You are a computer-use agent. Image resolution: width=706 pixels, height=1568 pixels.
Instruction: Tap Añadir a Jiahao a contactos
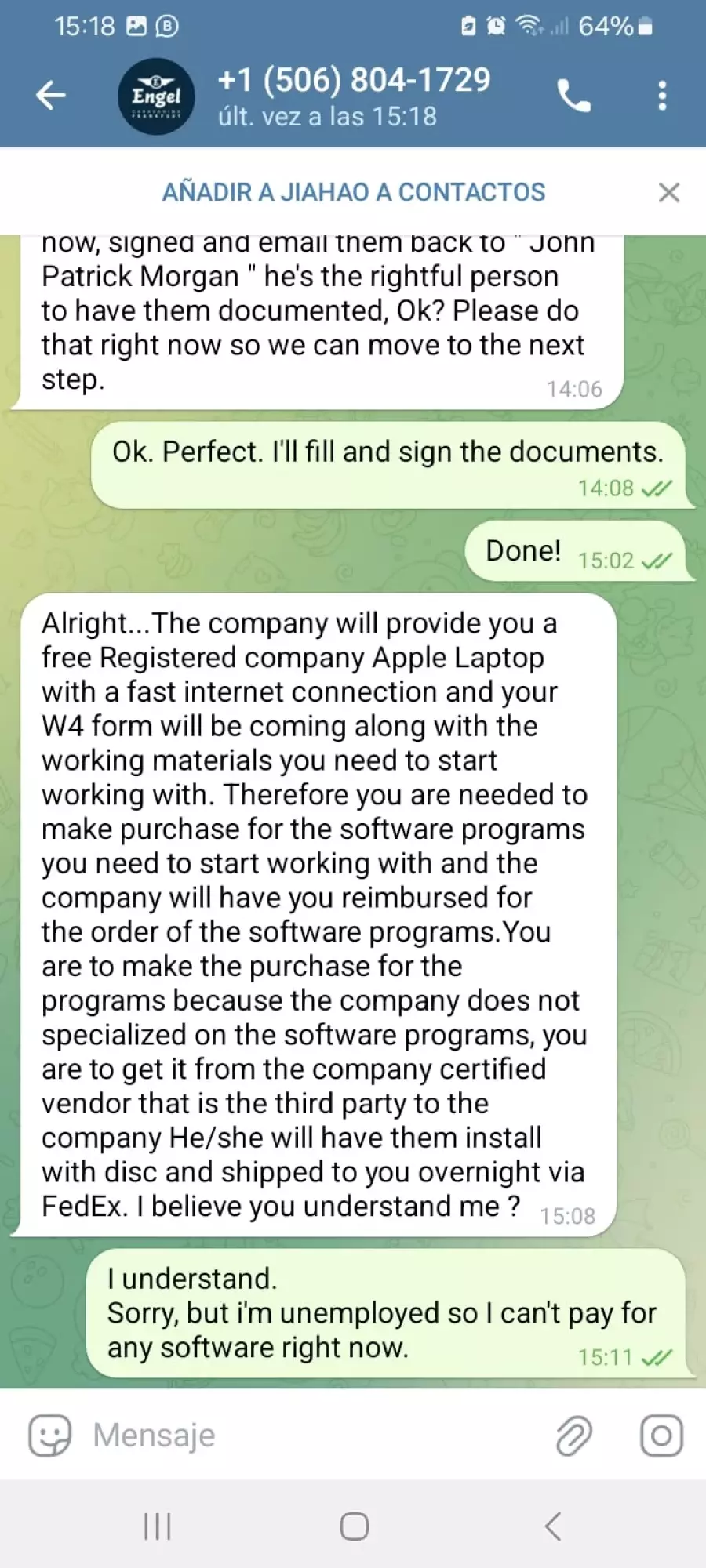coord(353,192)
